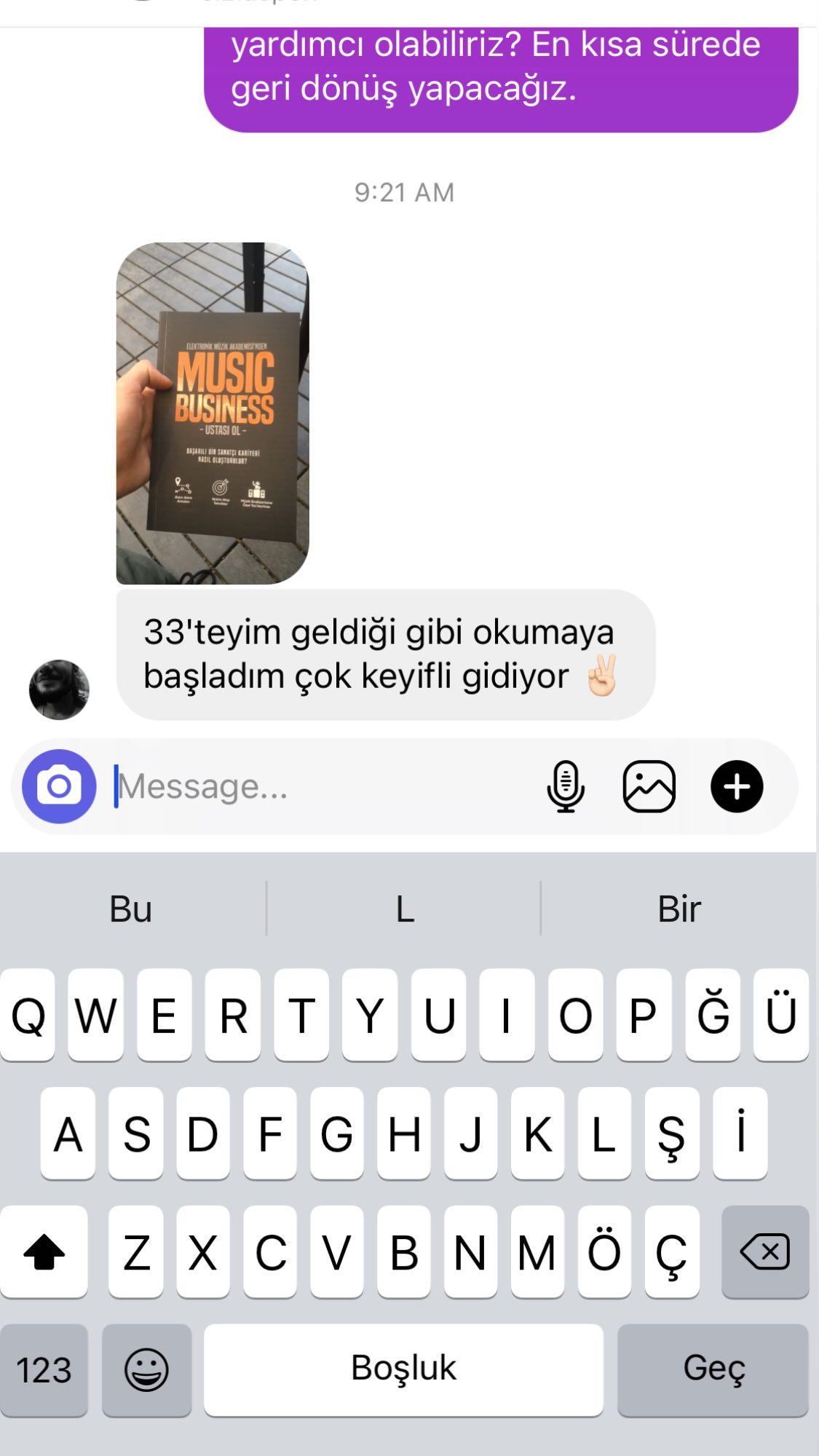The image size is (819, 1456).
Task: Open the camera from the message bar
Action: tap(59, 786)
